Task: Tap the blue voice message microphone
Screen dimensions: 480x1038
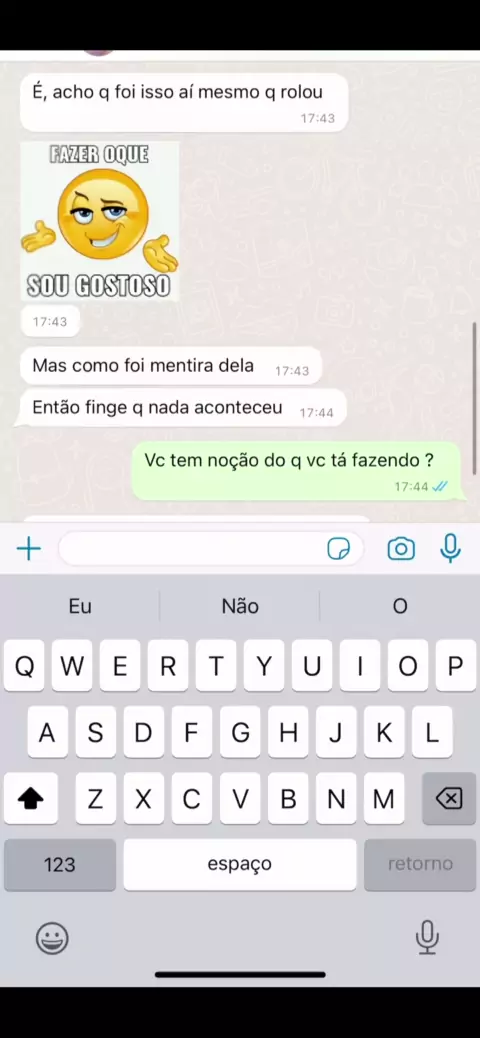Action: (x=450, y=549)
